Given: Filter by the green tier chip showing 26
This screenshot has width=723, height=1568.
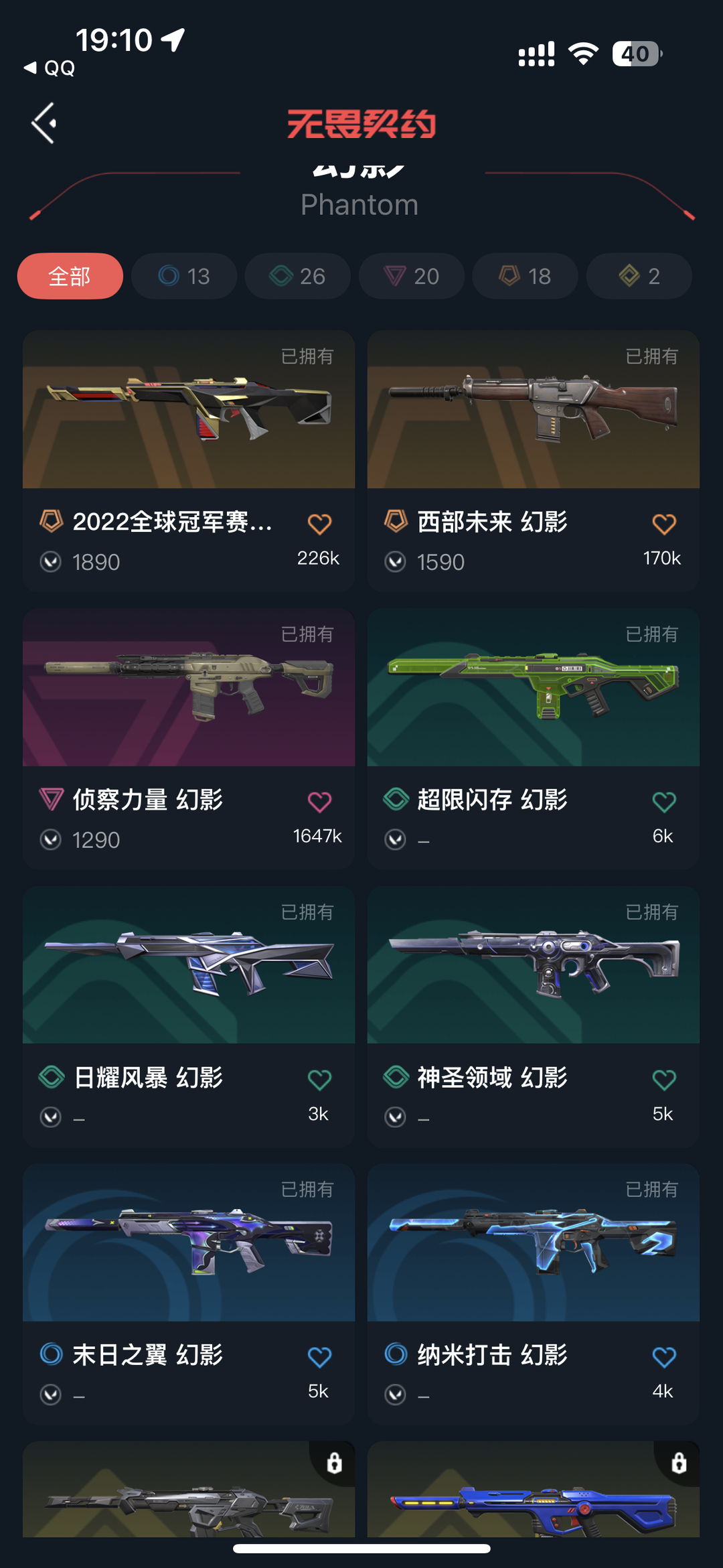Looking at the screenshot, I should coord(297,276).
